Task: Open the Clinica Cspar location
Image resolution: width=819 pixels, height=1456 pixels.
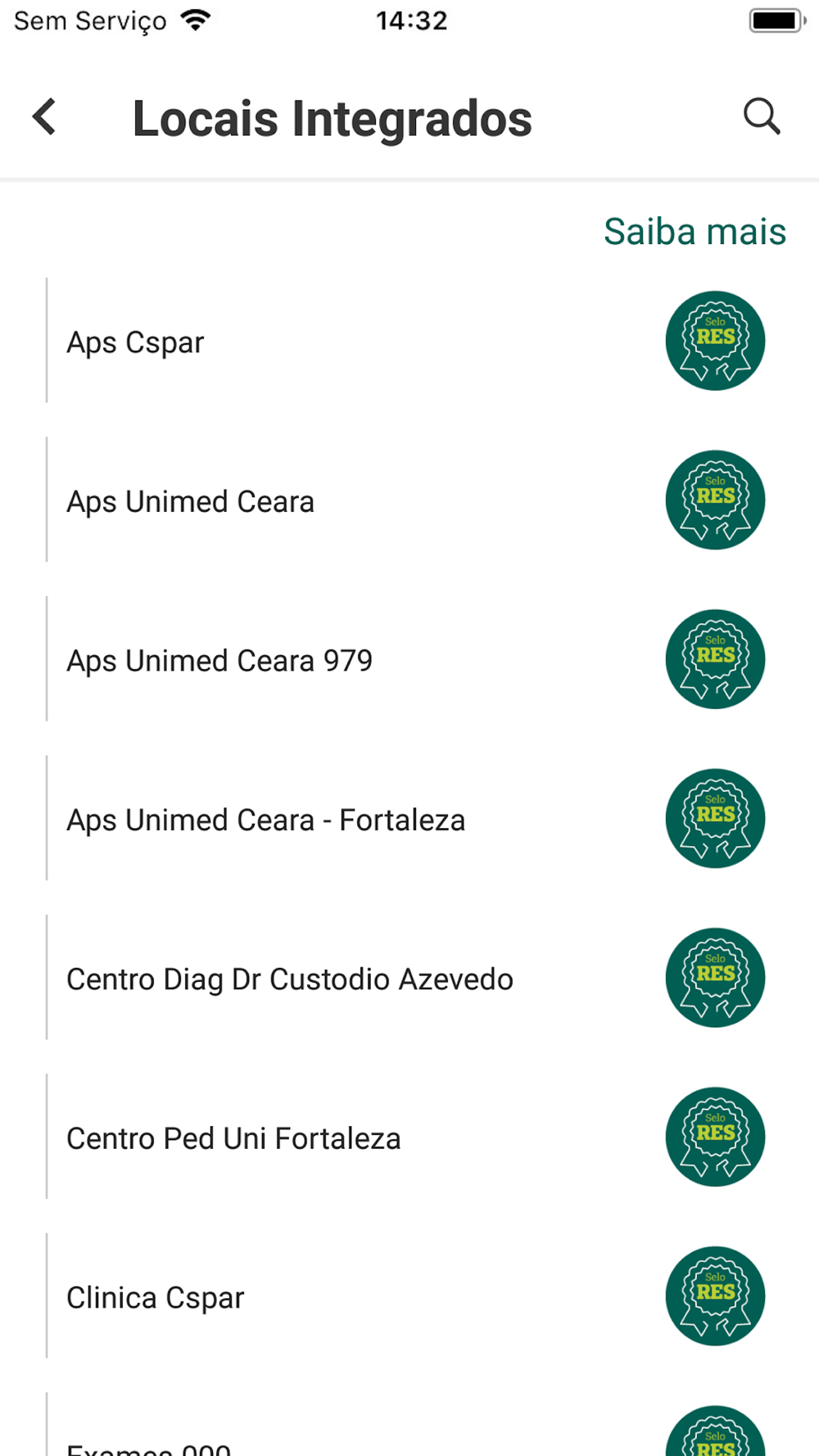Action: pyautogui.click(x=409, y=1296)
